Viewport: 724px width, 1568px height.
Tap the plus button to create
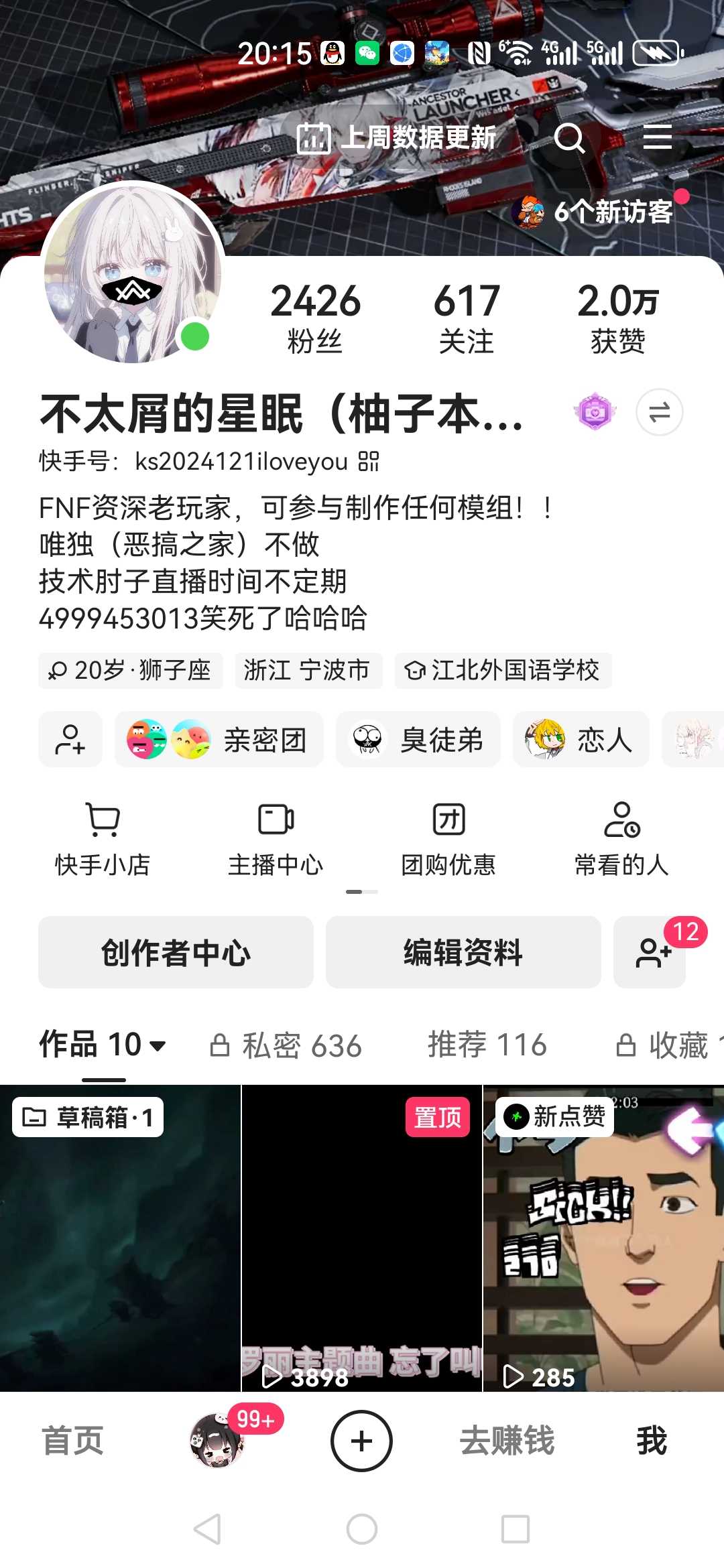(361, 1441)
